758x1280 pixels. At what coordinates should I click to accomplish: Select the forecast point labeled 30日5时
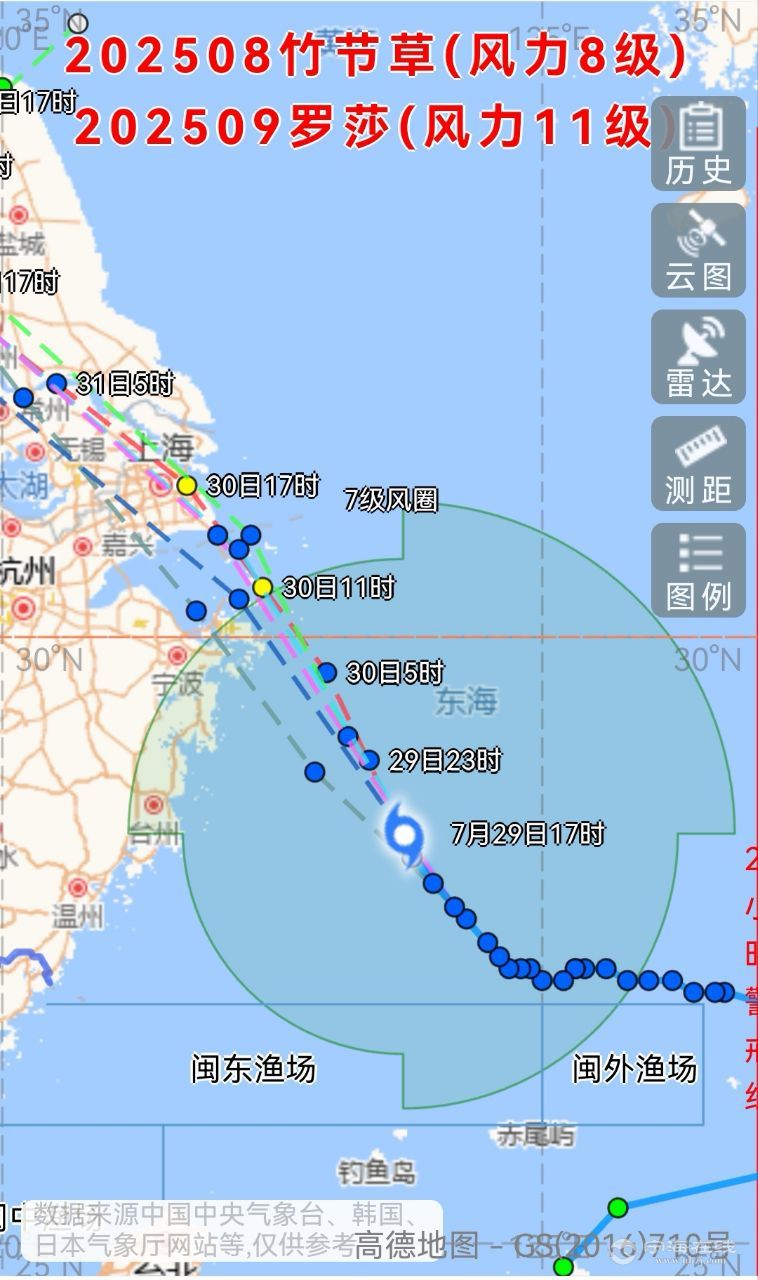click(x=327, y=672)
